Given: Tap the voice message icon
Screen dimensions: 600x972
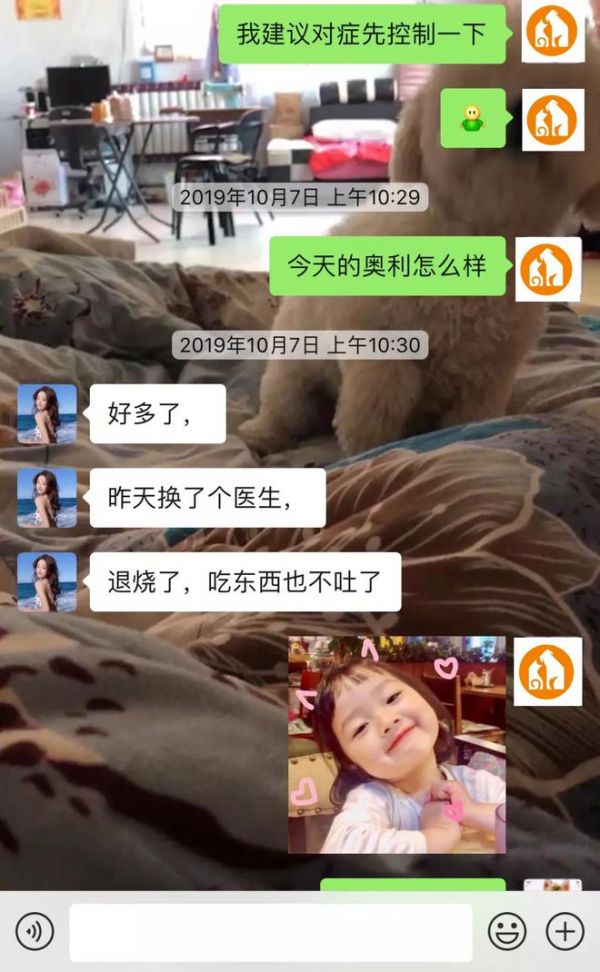Looking at the screenshot, I should click(x=35, y=932).
